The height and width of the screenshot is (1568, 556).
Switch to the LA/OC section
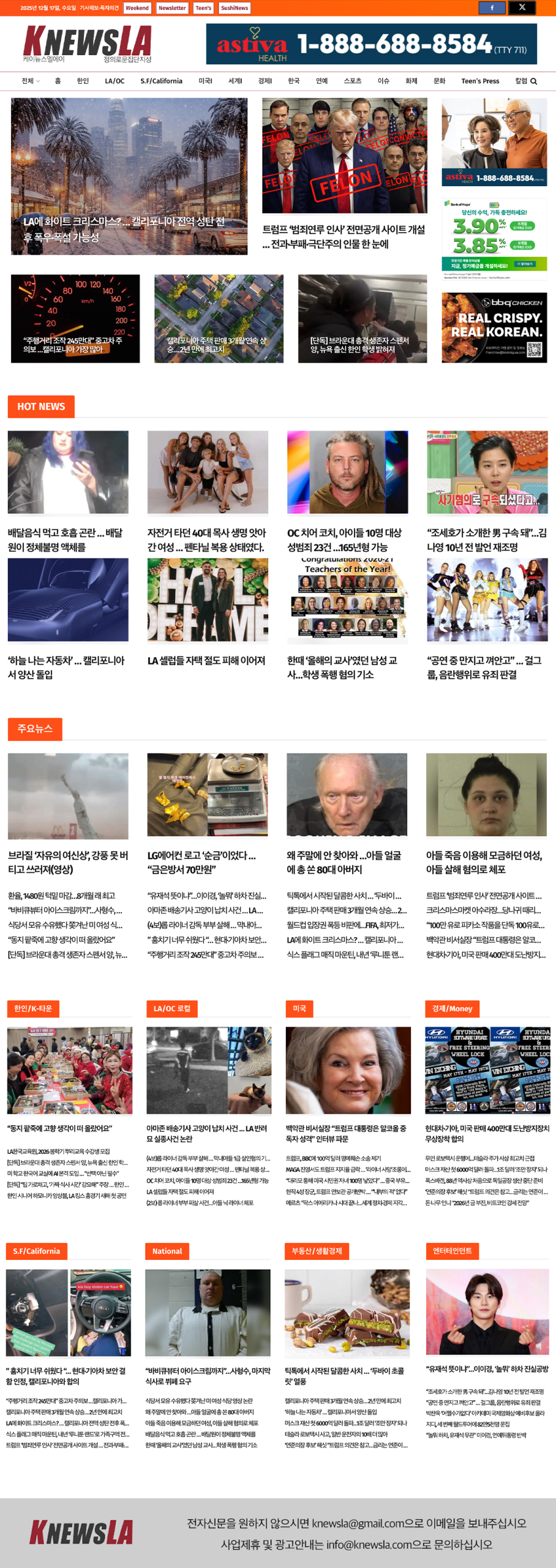coord(114,81)
